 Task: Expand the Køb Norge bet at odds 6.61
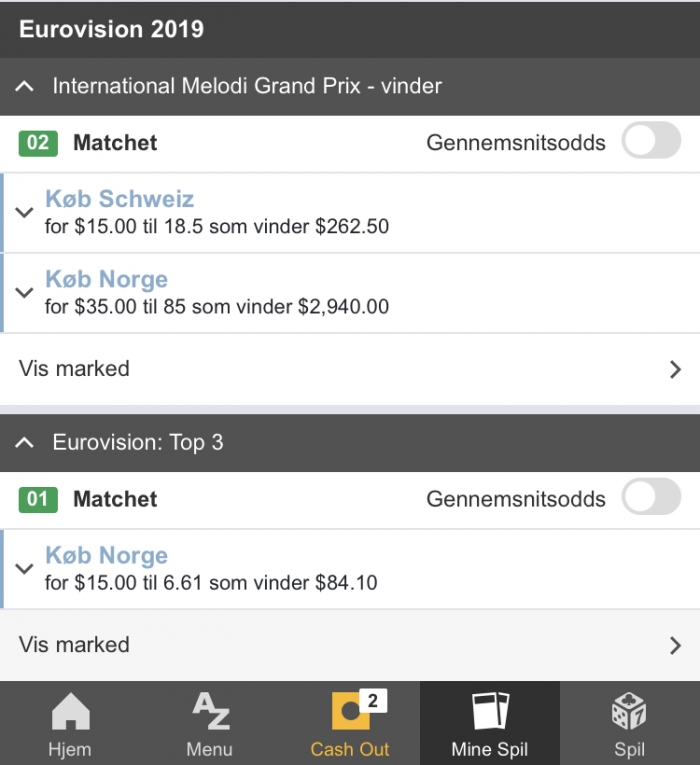[25, 568]
